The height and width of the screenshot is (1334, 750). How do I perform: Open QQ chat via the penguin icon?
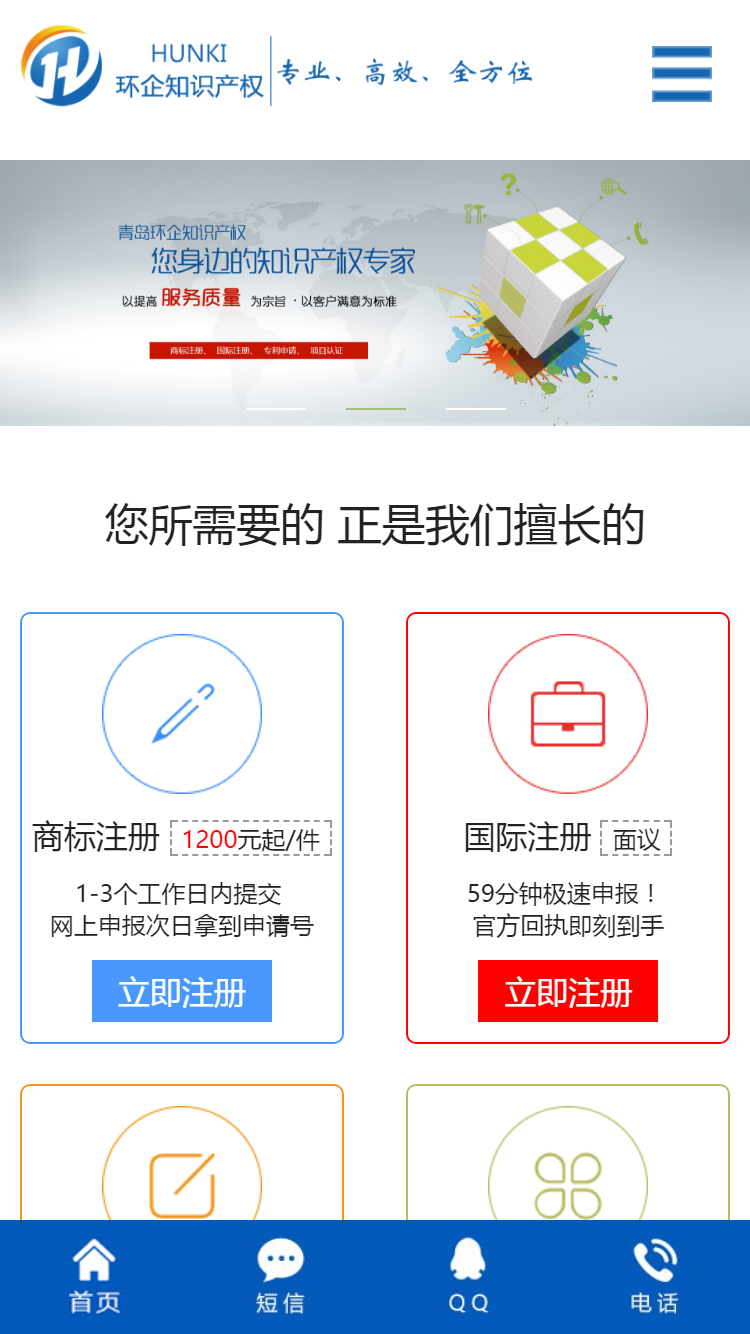point(467,1260)
